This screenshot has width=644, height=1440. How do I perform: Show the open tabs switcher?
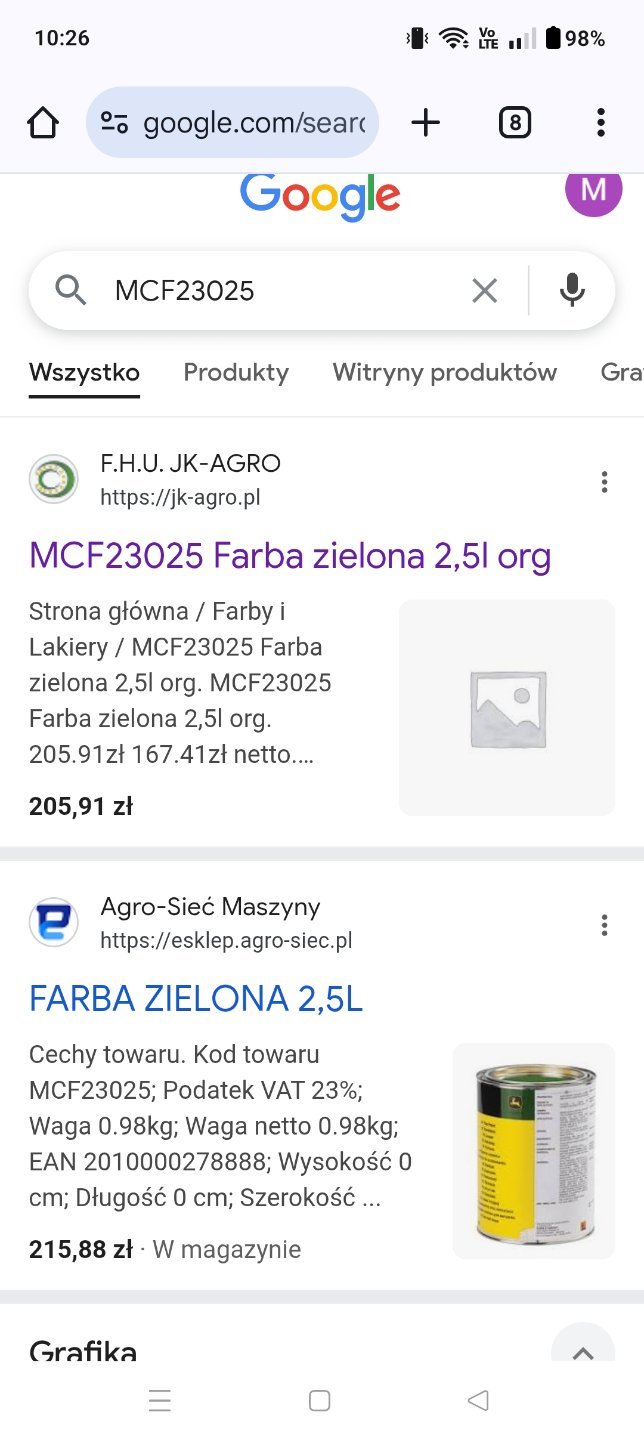[514, 123]
